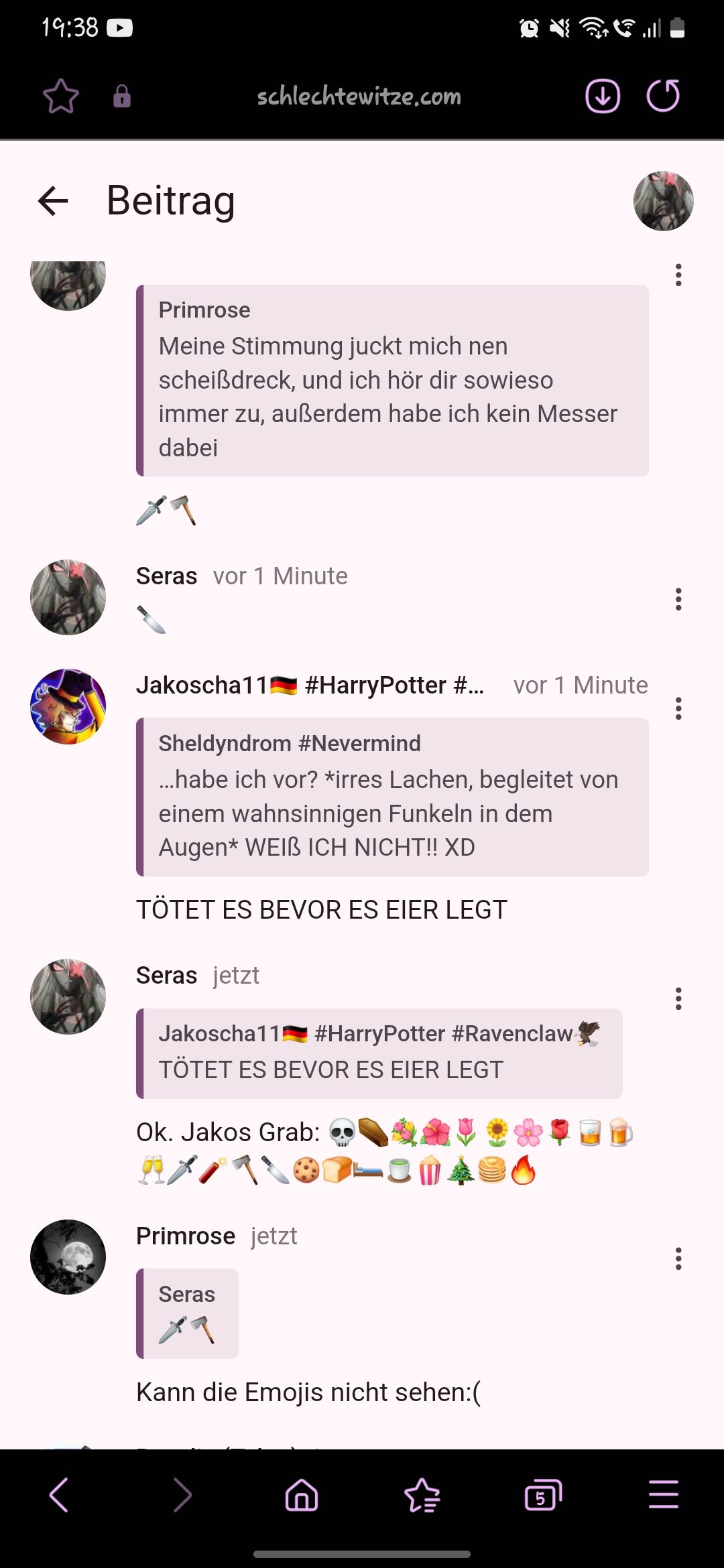Screen dimensions: 724x1568
Task: Go to the browser home page
Action: pos(302,1495)
